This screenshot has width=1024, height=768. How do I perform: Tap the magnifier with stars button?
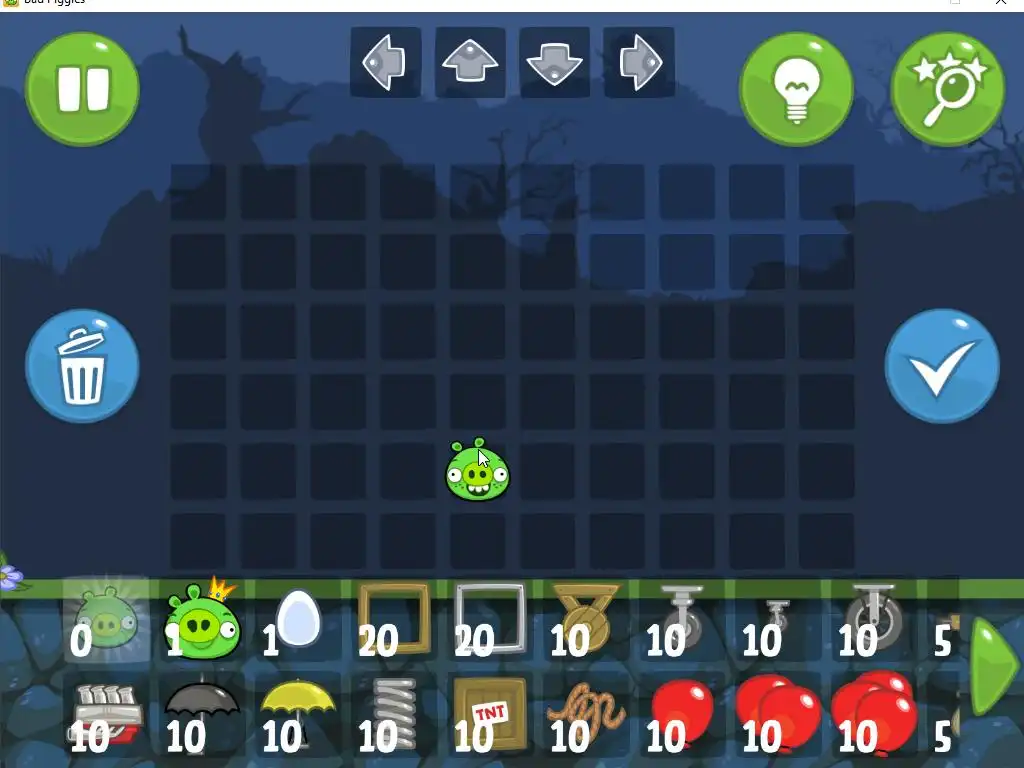(x=946, y=89)
